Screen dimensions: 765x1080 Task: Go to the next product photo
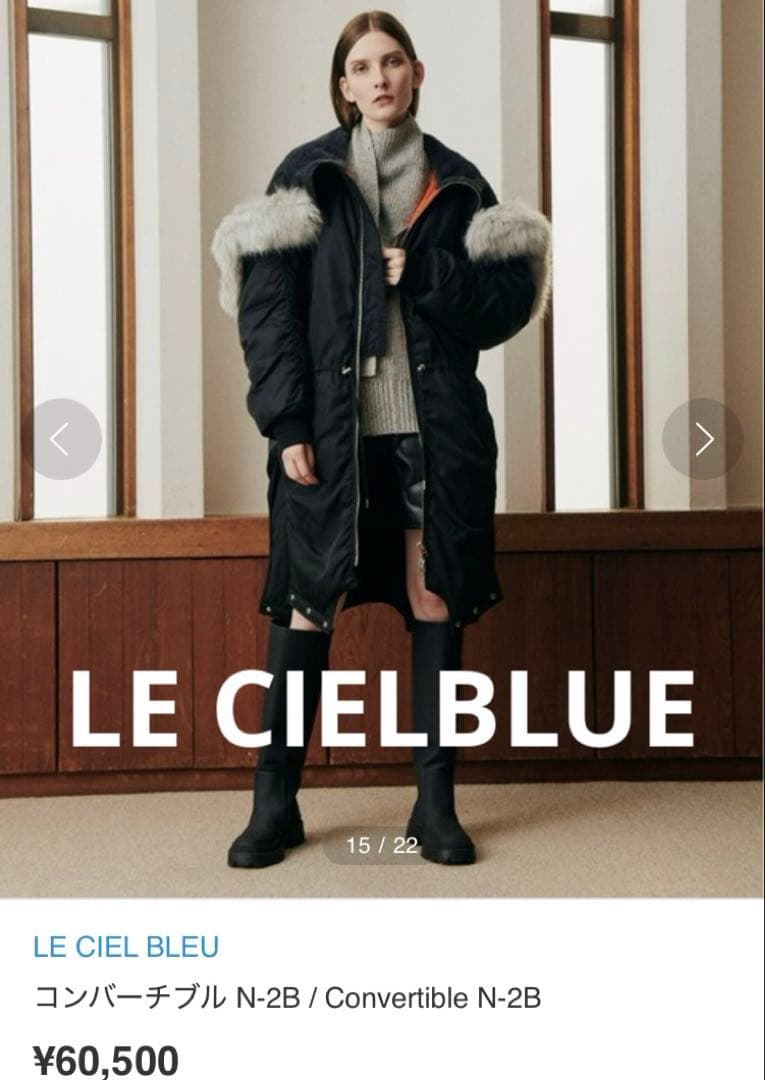(x=703, y=439)
